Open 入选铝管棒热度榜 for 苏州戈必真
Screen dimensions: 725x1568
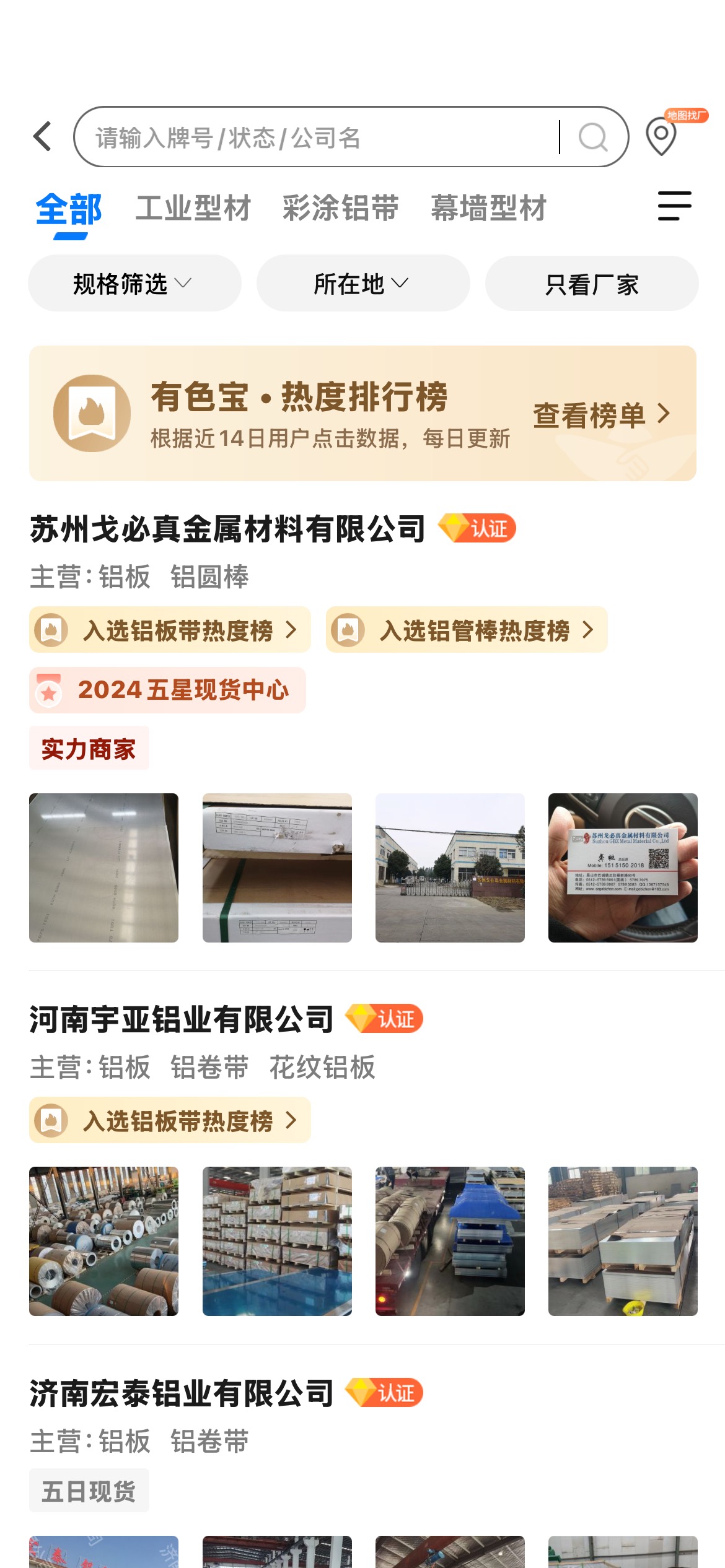[x=466, y=630]
